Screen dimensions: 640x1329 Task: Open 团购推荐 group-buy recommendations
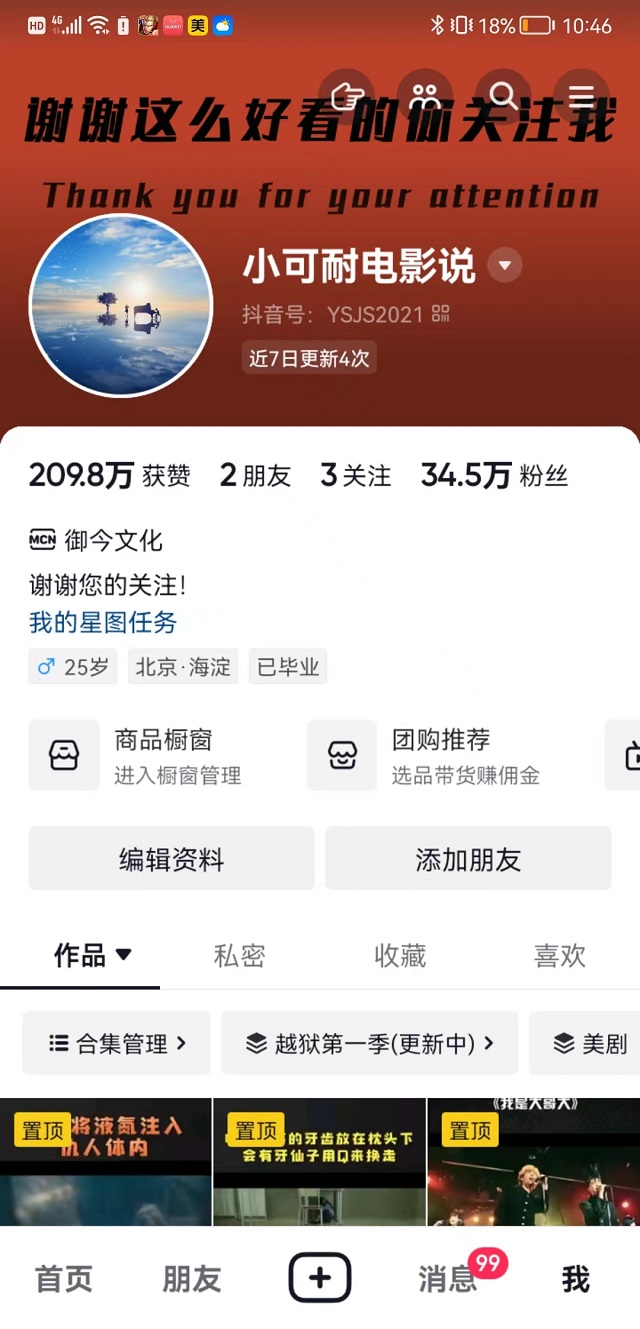point(440,755)
